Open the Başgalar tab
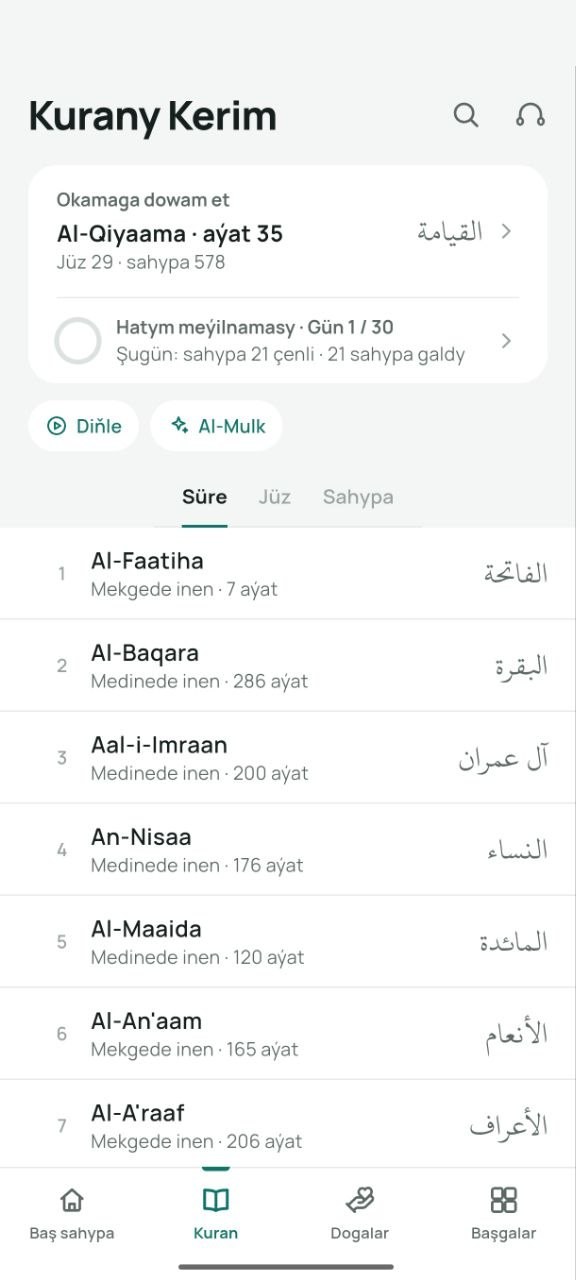 504,1214
